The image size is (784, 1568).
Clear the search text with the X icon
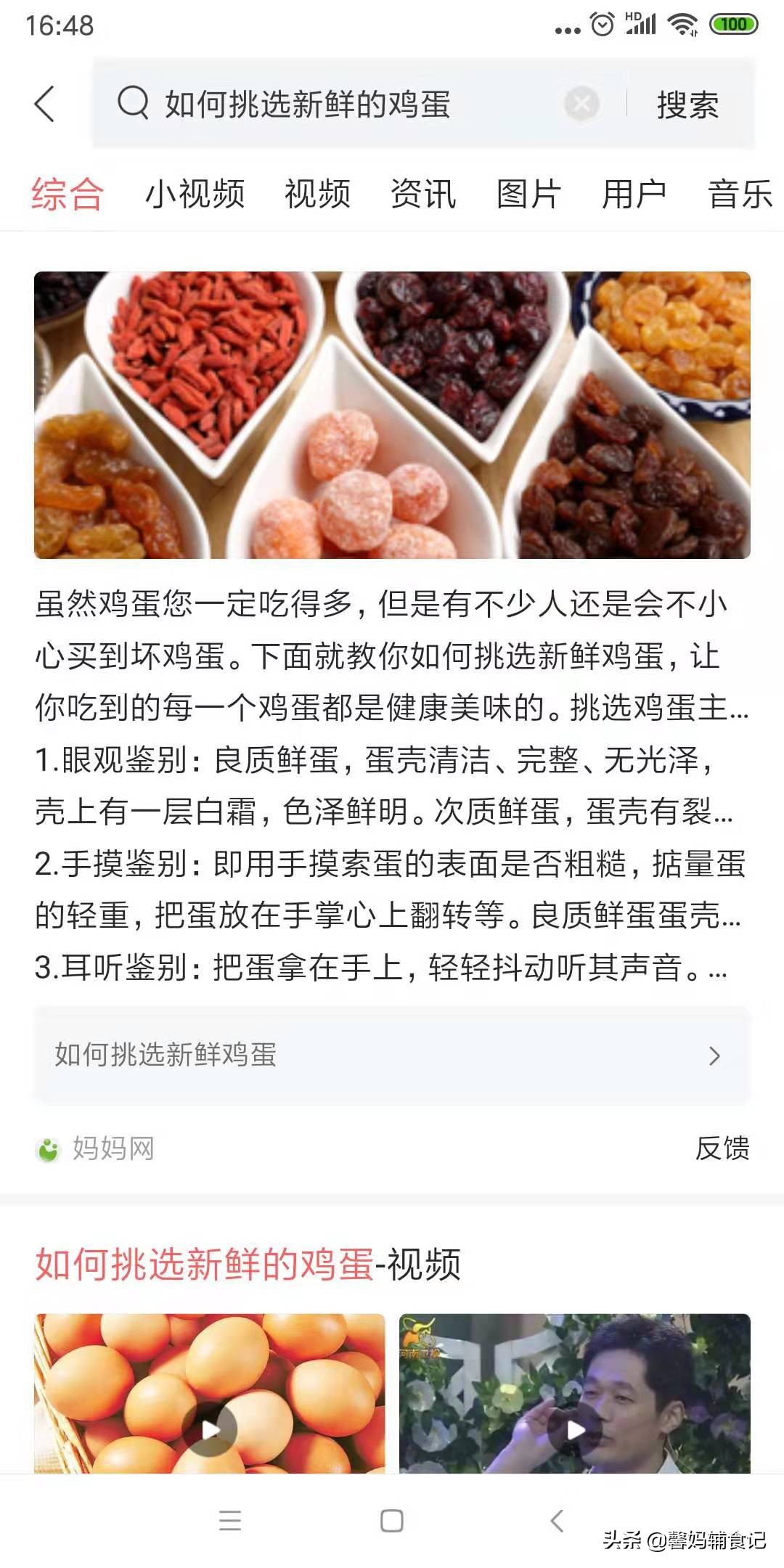click(x=579, y=104)
